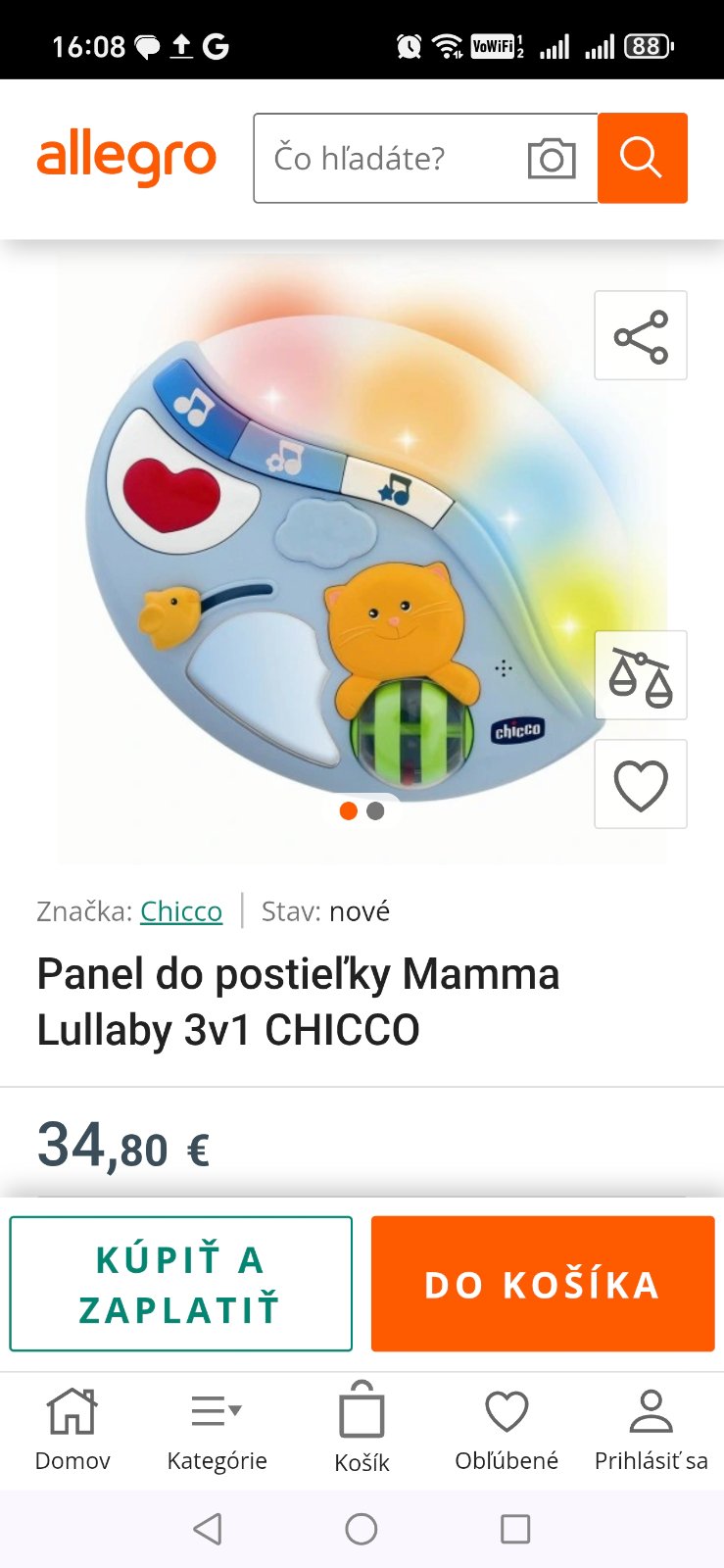Open the Košík tab
Image resolution: width=724 pixels, height=1568 pixels.
(x=362, y=1431)
